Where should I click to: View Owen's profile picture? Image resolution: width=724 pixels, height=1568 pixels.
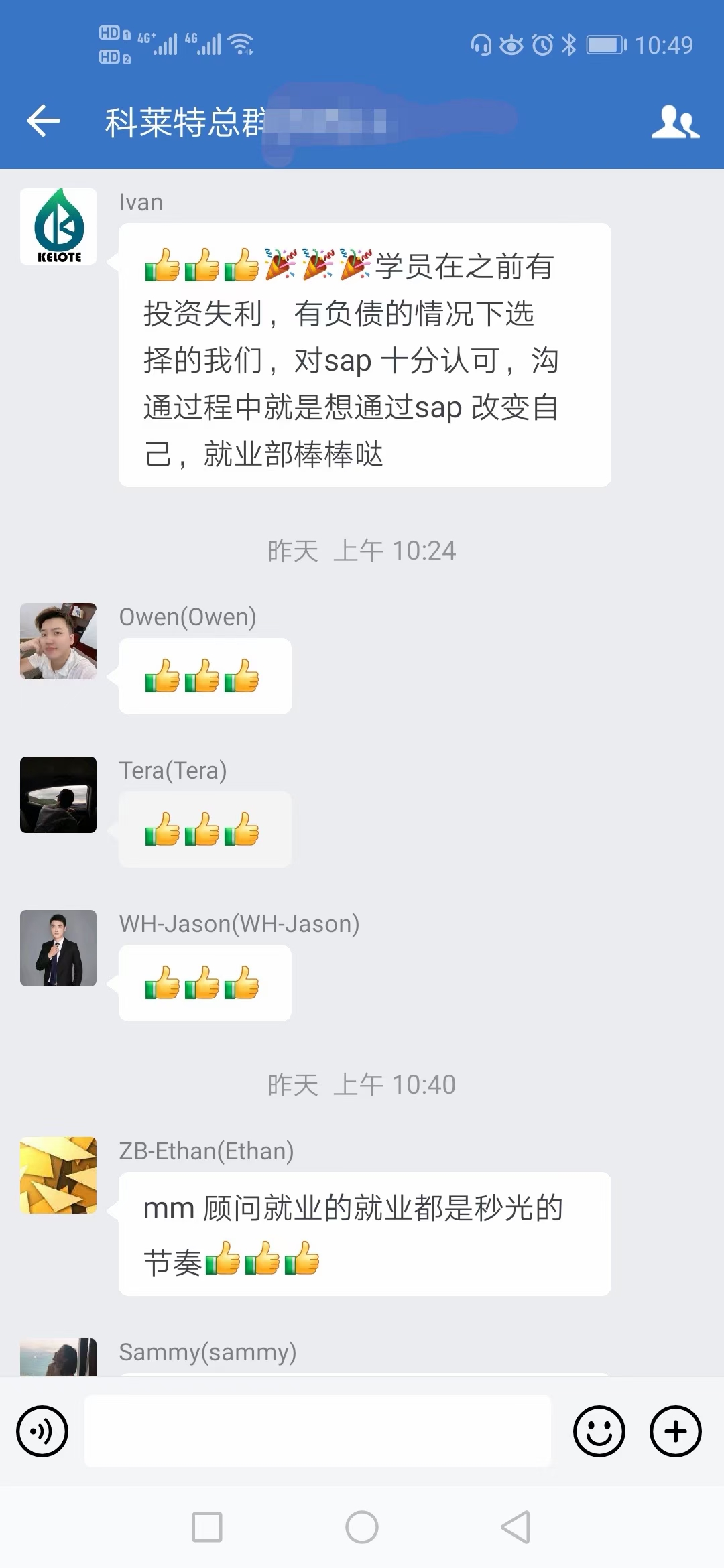coord(58,641)
